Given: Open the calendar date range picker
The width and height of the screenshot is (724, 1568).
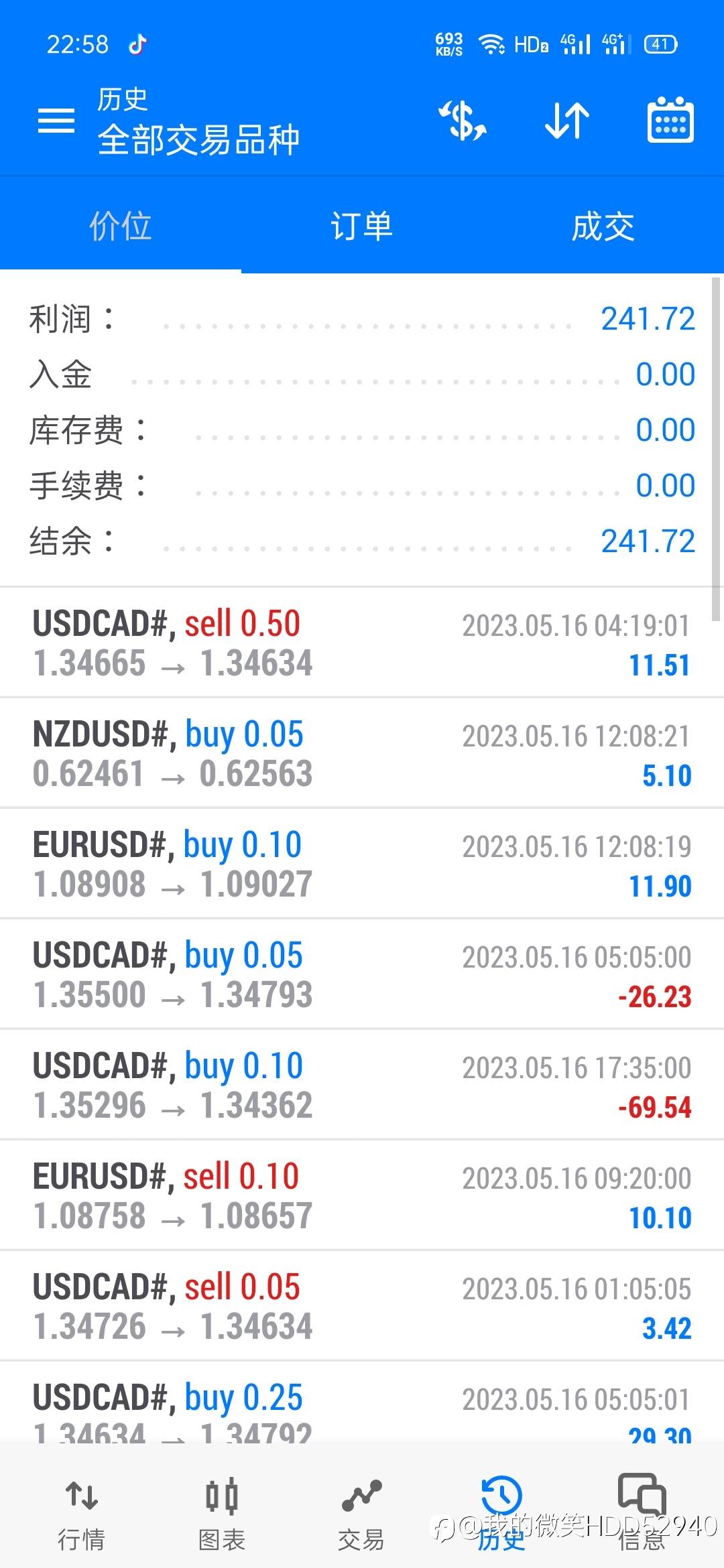Looking at the screenshot, I should coord(670,121).
